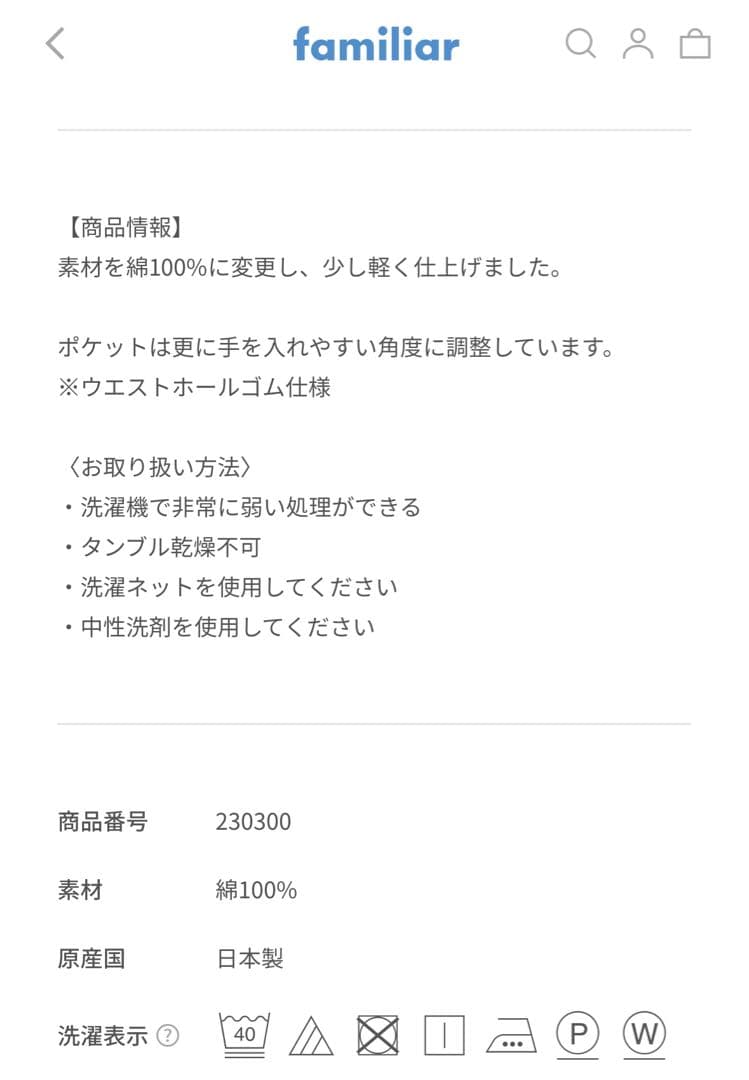Image resolution: width=749 pixels, height=1080 pixels.
Task: Select the 原産国 日本製 entry
Action: [251, 959]
